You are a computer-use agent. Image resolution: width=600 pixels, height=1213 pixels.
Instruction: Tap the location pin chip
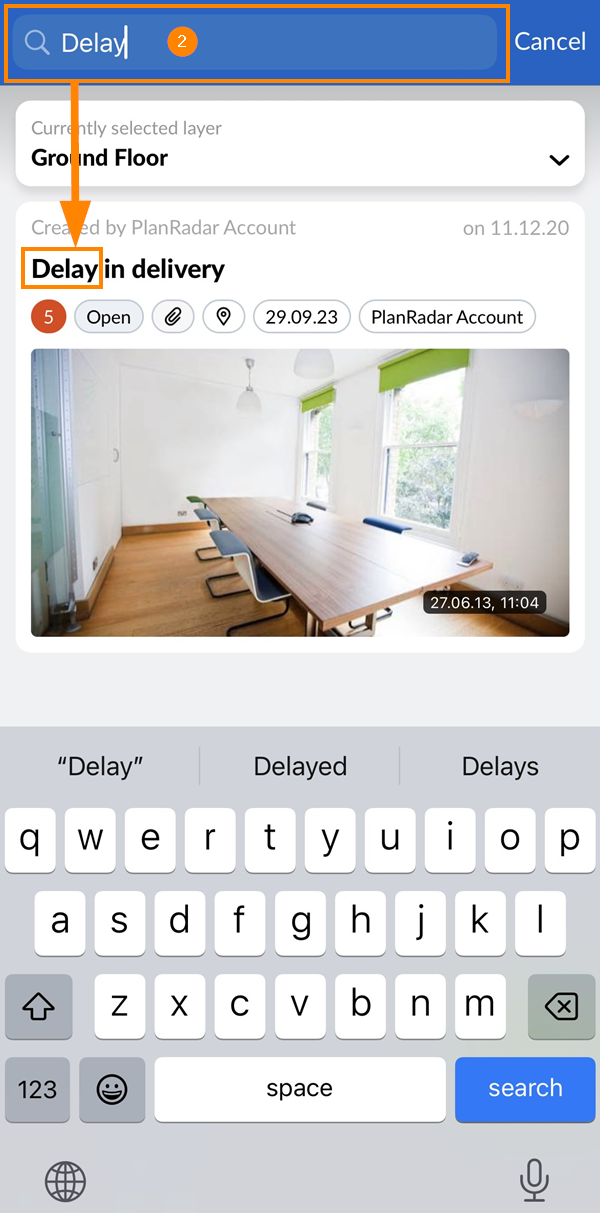click(224, 317)
